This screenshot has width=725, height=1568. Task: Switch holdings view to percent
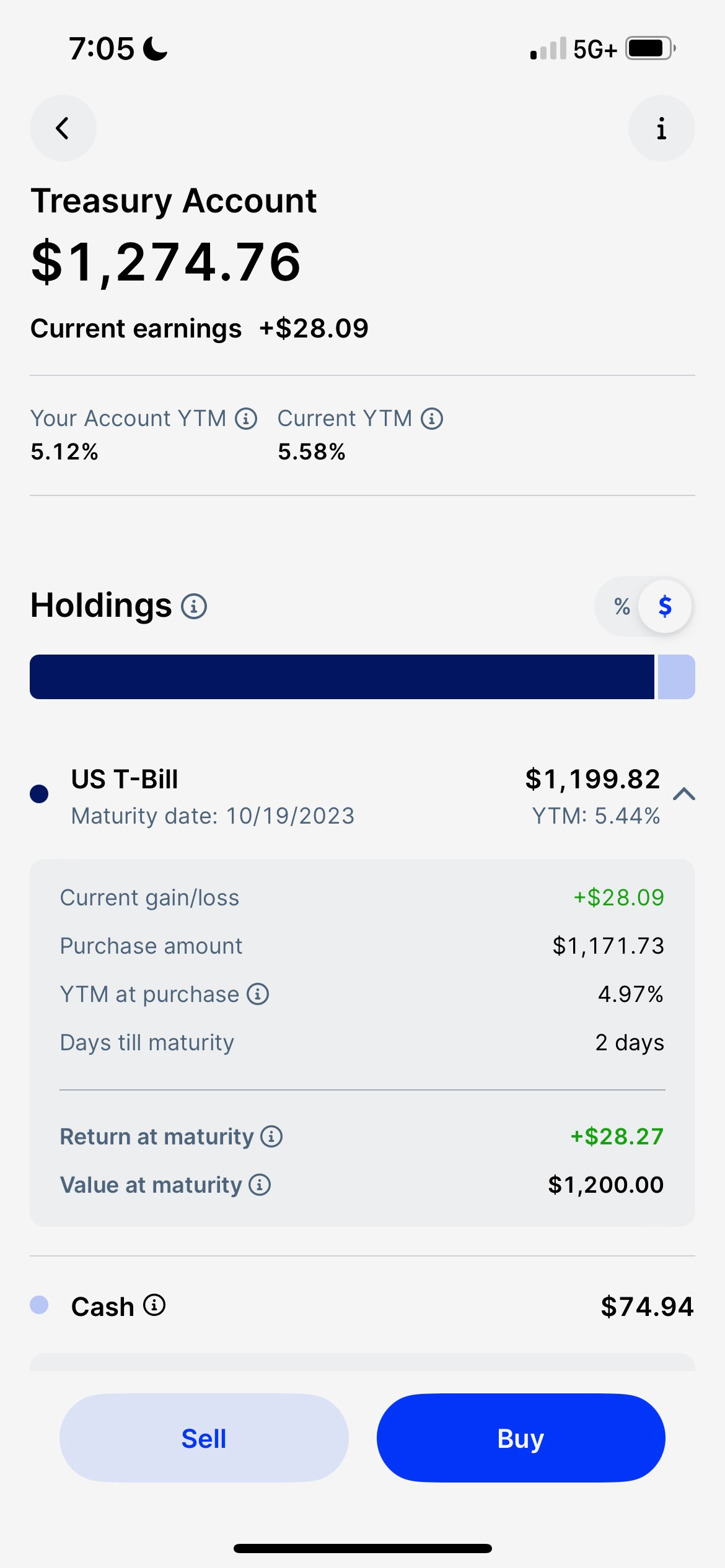click(x=622, y=606)
